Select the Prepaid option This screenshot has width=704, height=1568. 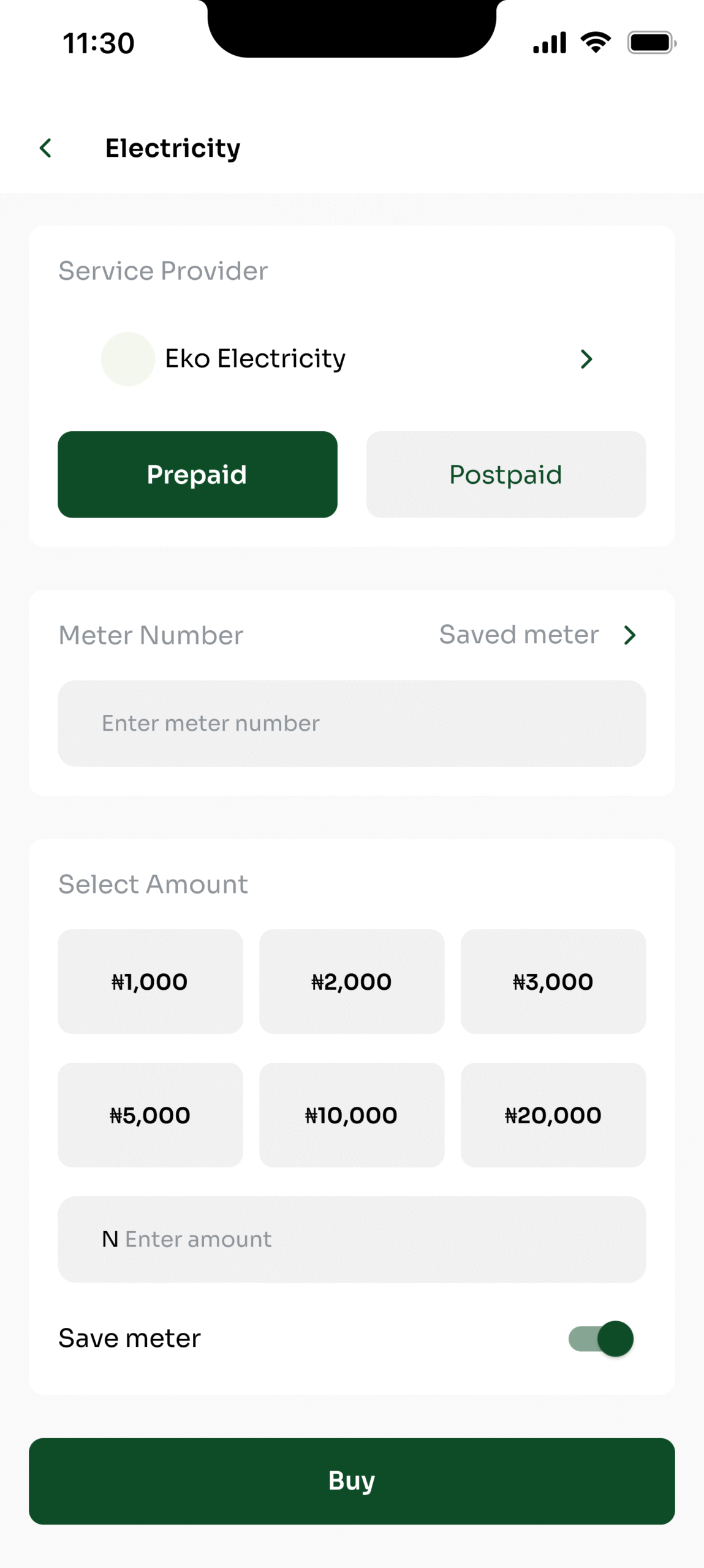(197, 474)
